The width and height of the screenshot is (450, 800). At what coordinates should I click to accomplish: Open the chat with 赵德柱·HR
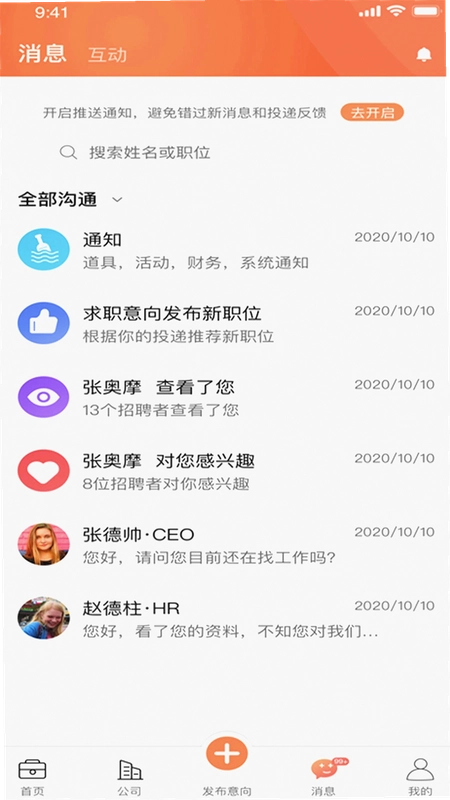click(225, 618)
